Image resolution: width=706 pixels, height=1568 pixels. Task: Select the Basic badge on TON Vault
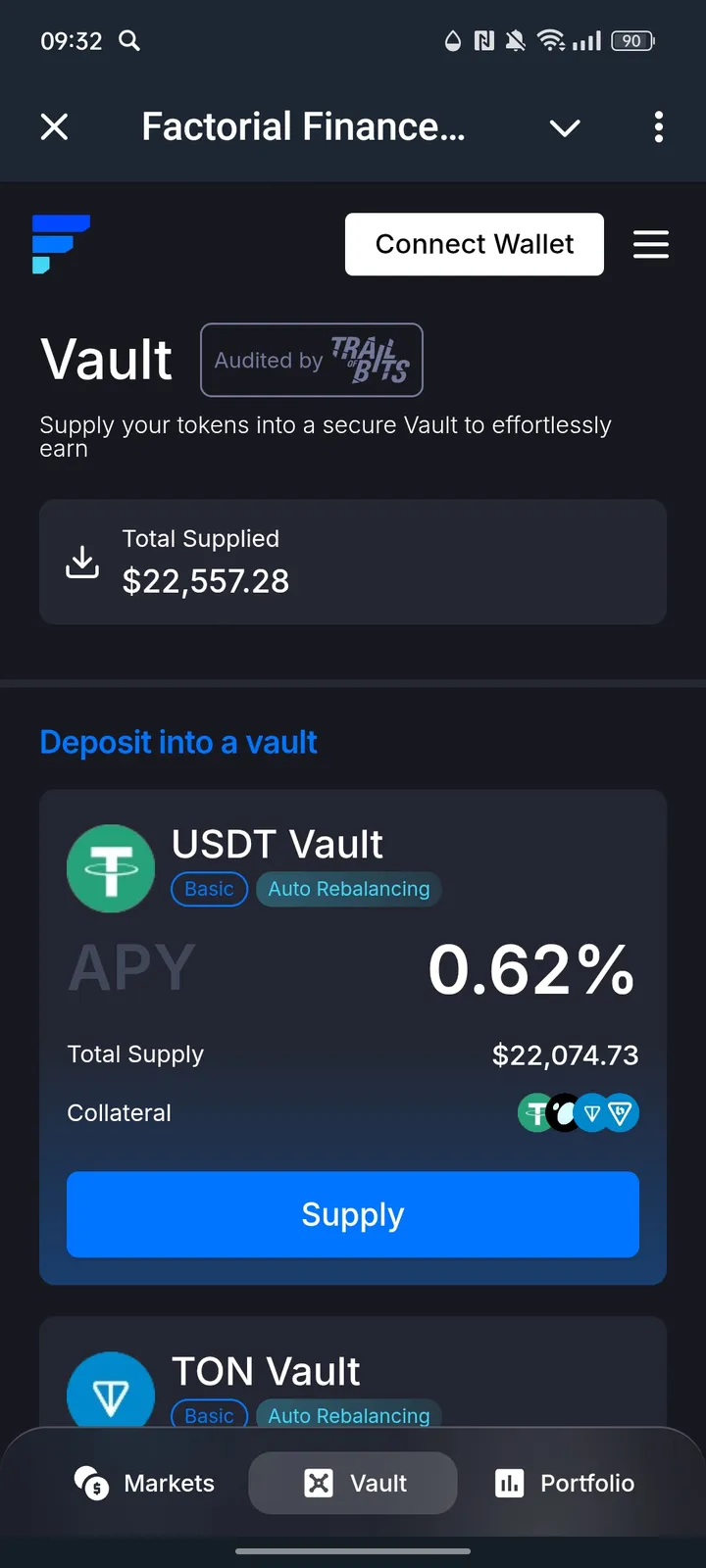(209, 1415)
